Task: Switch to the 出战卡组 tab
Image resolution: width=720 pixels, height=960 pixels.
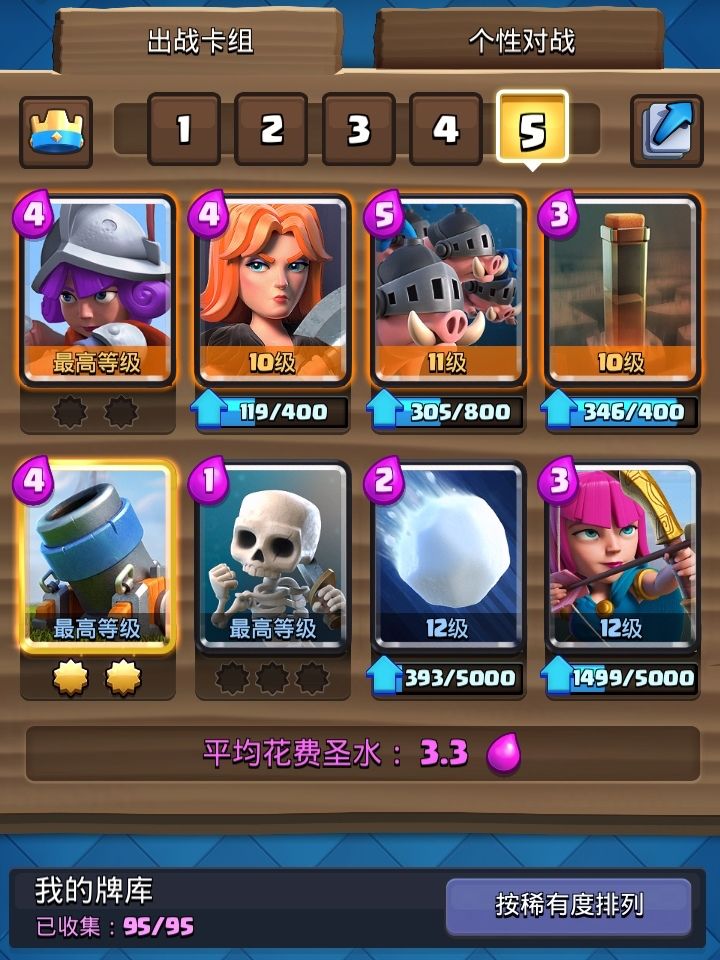Action: point(200,41)
